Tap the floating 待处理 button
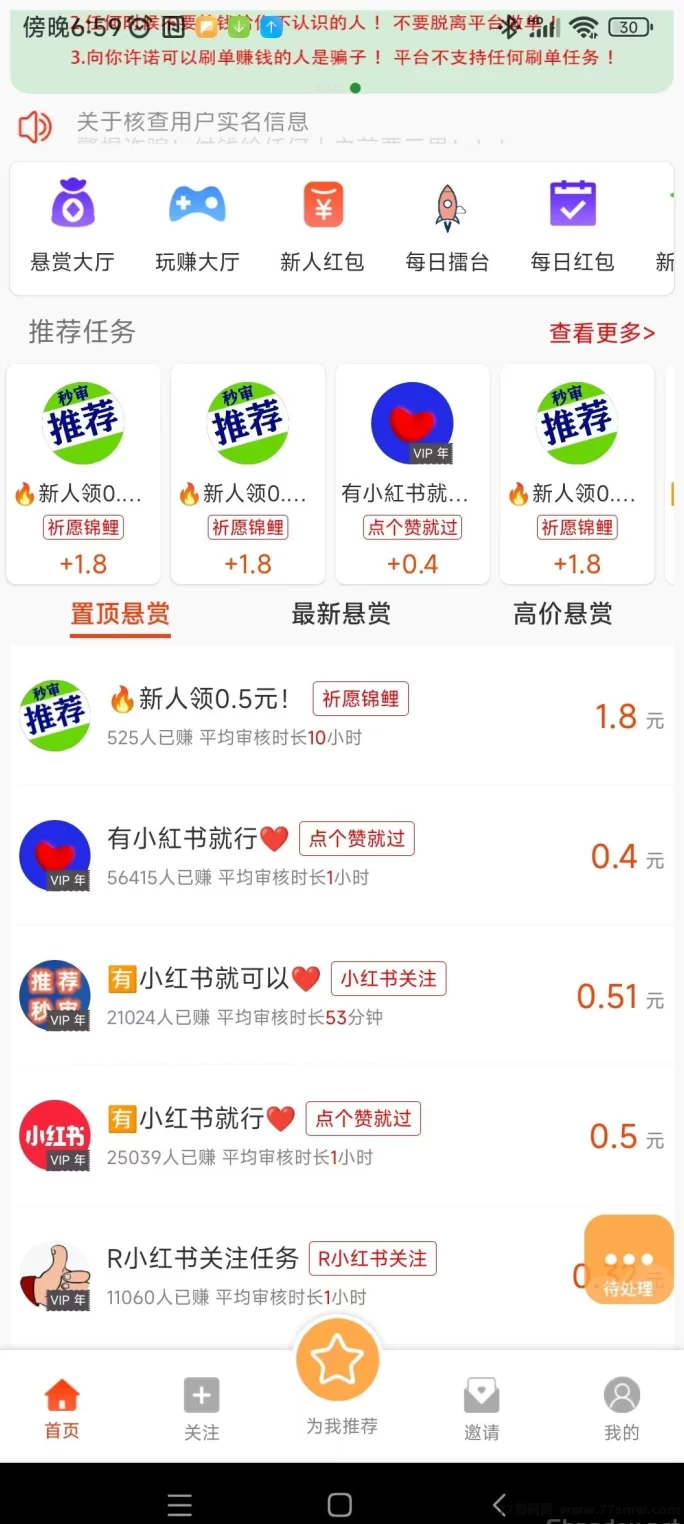684x1524 pixels. click(628, 1260)
